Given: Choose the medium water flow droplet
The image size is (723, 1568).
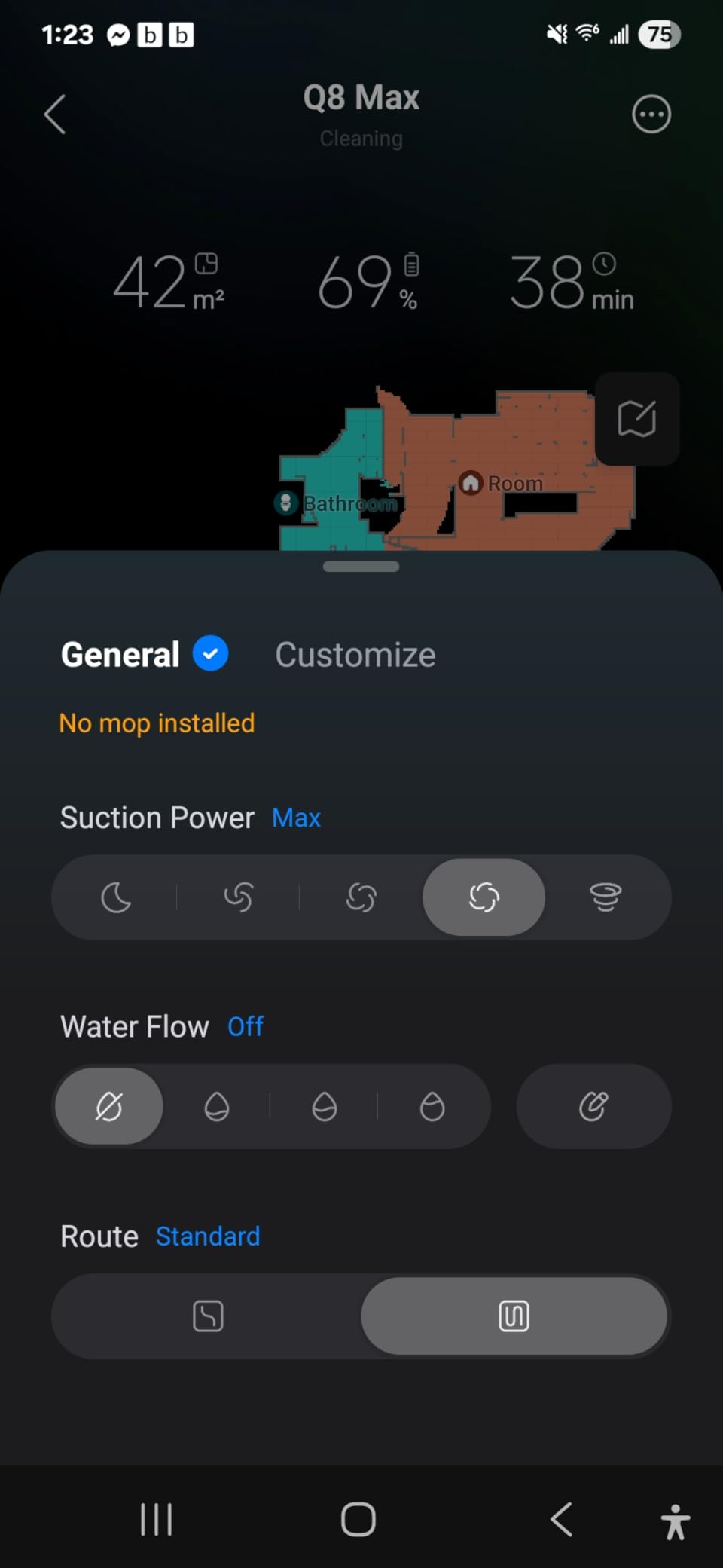Looking at the screenshot, I should (x=325, y=1106).
